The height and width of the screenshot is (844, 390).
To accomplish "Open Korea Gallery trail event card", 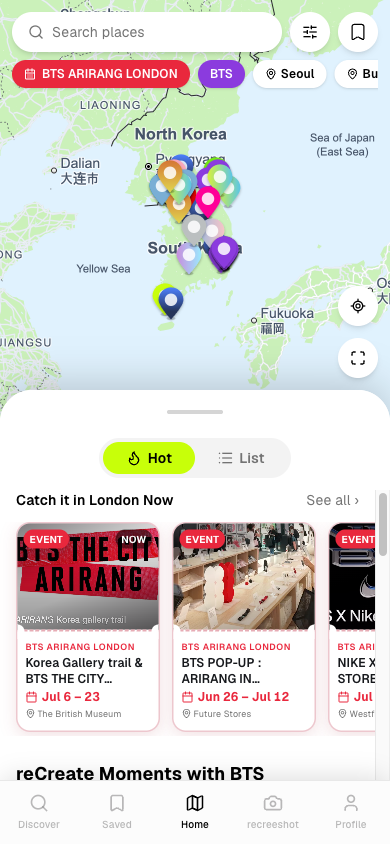I will (x=88, y=627).
